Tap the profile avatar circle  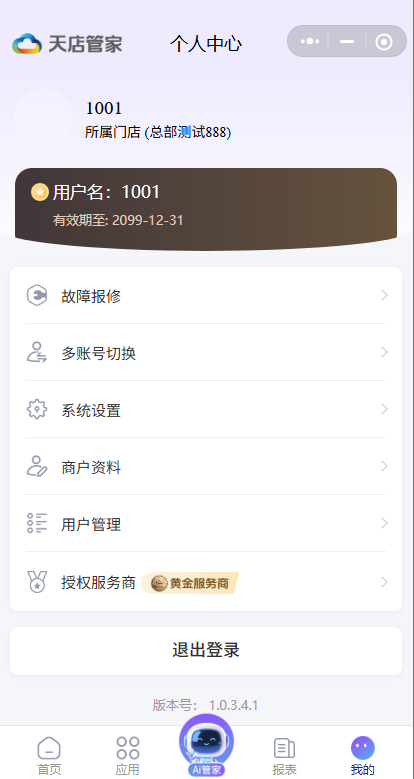(44, 118)
